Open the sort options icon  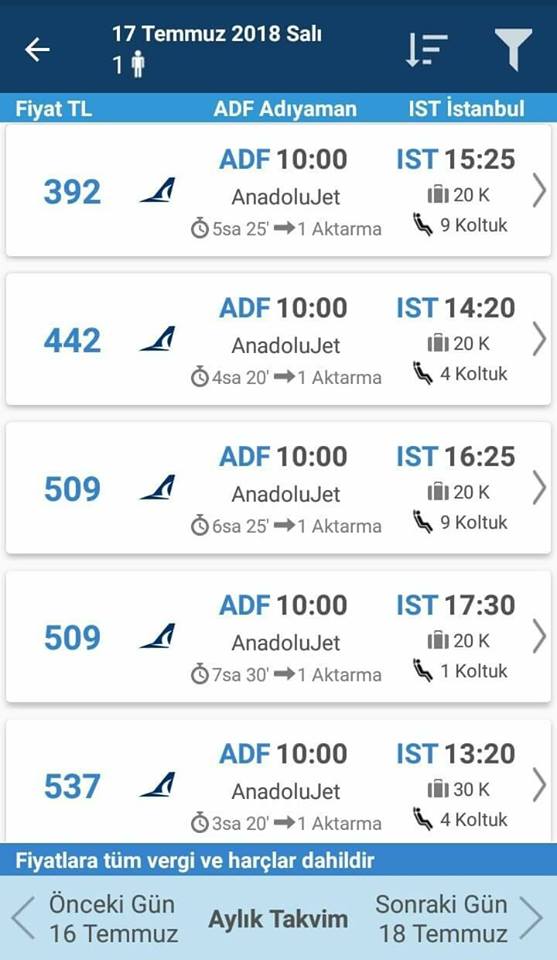pyautogui.click(x=427, y=50)
